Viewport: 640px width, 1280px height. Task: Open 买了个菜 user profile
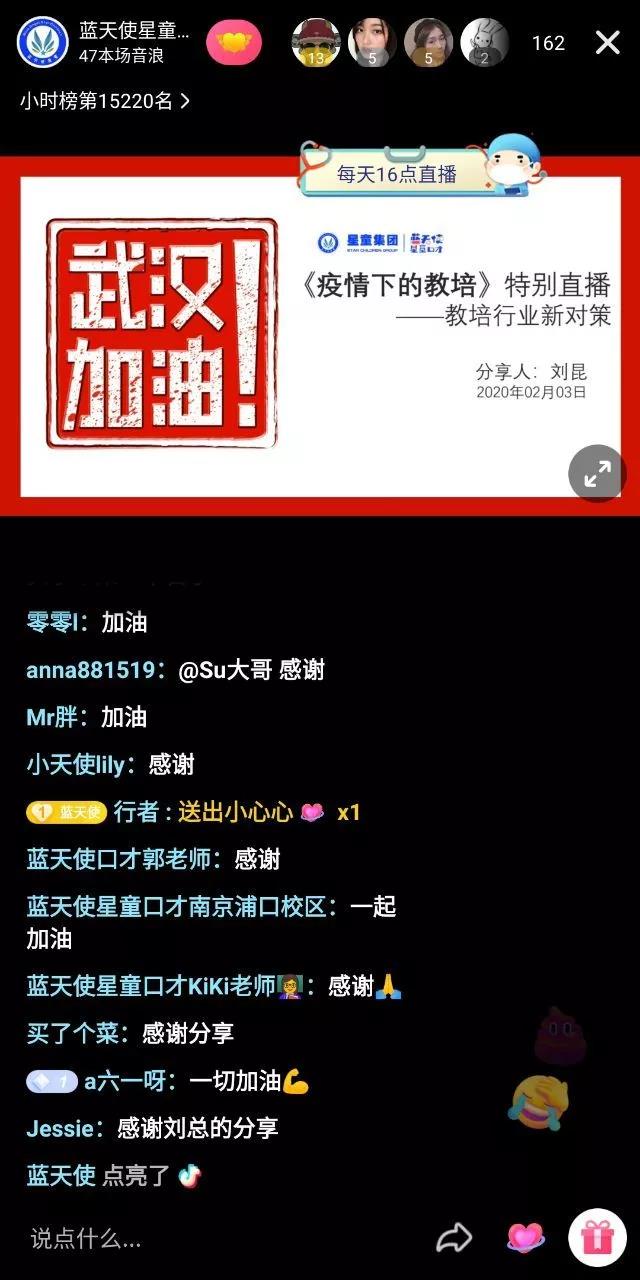click(73, 1033)
